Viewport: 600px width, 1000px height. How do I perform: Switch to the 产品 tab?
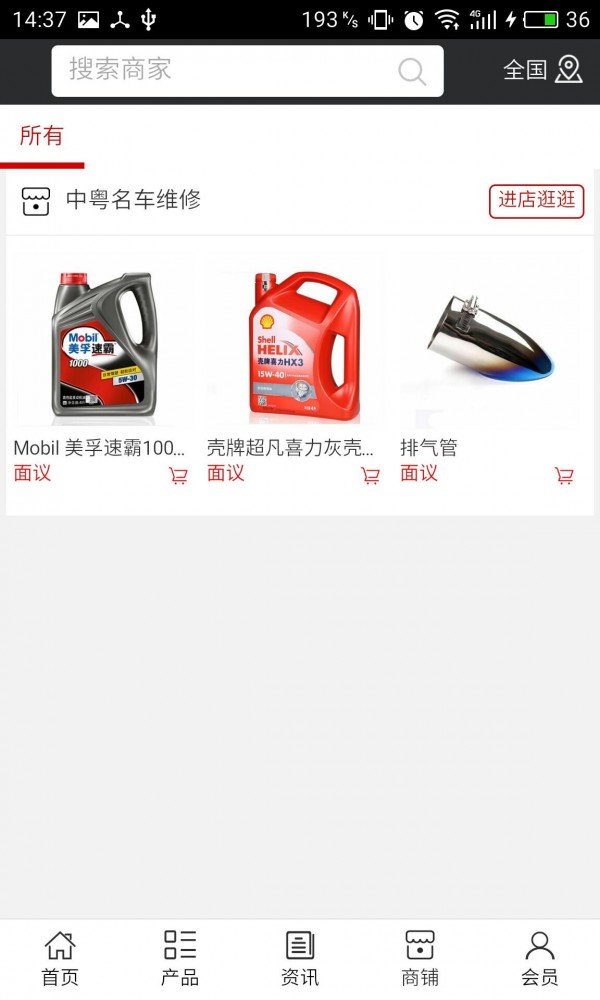(180, 958)
